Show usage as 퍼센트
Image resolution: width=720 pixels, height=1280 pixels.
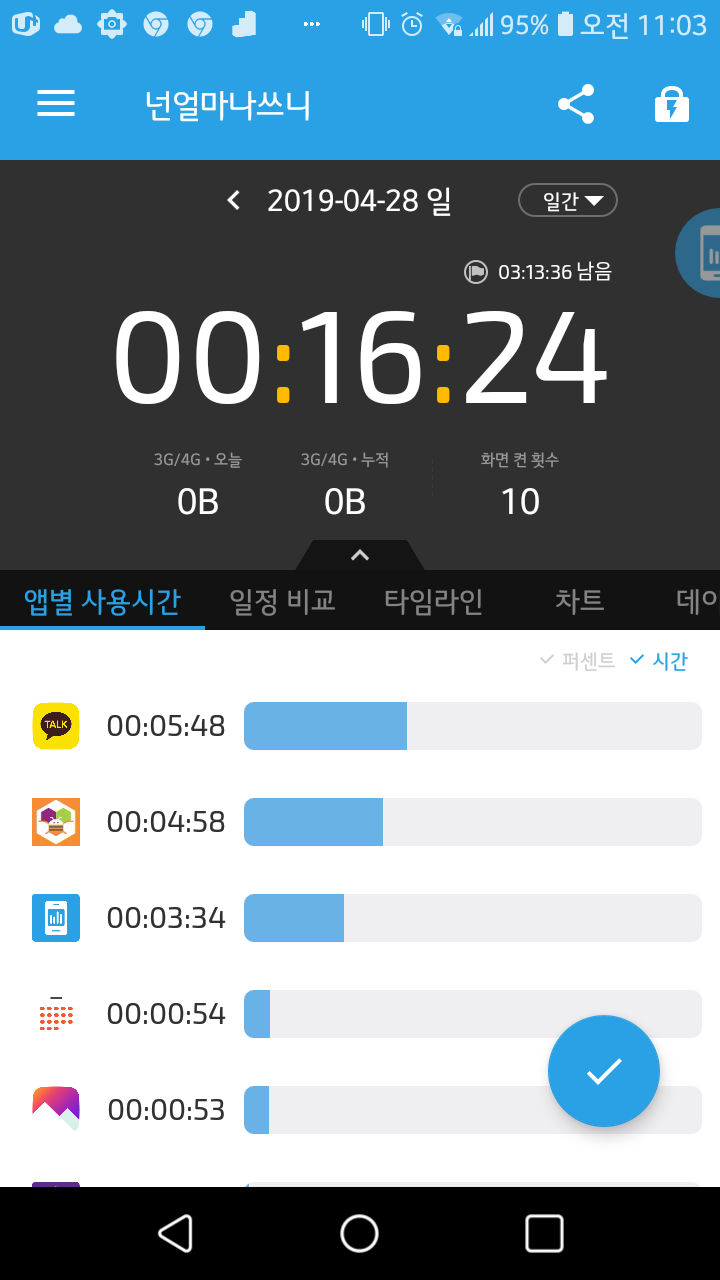pos(577,661)
